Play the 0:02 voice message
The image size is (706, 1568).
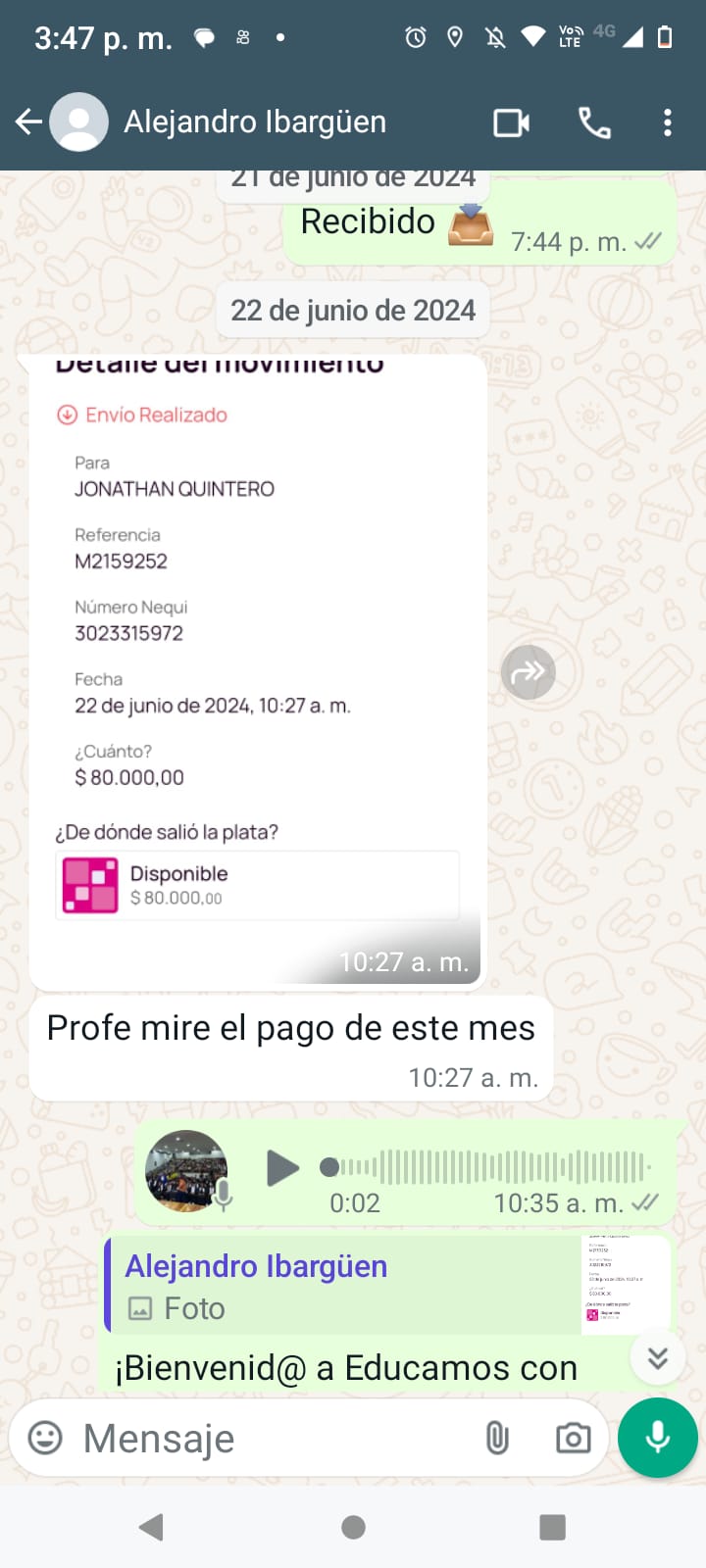pos(282,1168)
